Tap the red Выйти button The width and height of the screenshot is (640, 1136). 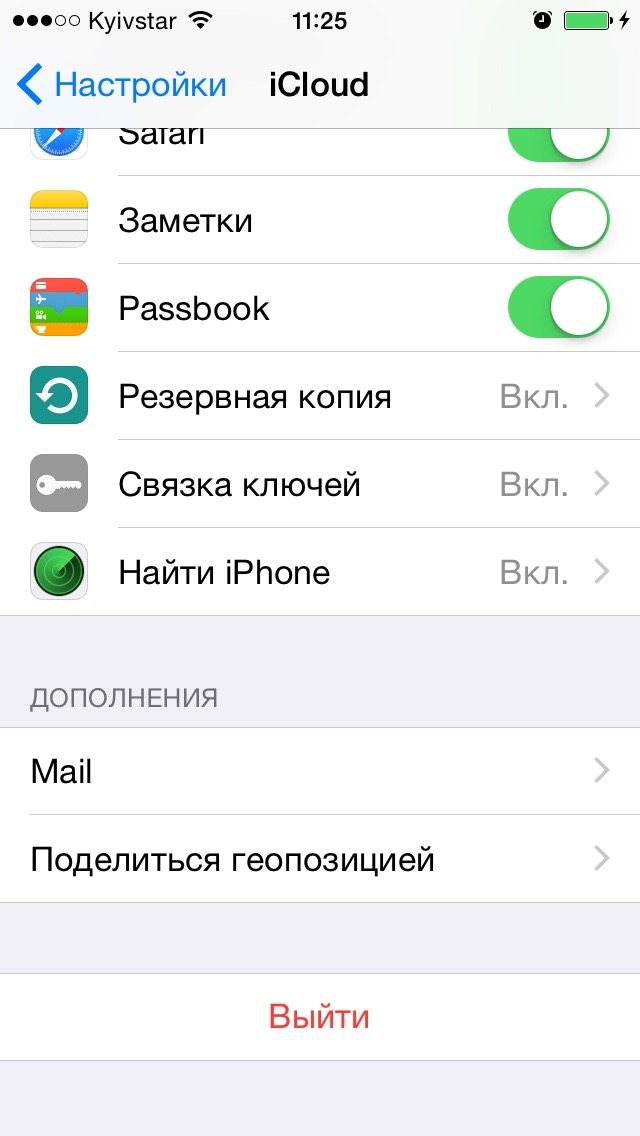pos(320,1017)
